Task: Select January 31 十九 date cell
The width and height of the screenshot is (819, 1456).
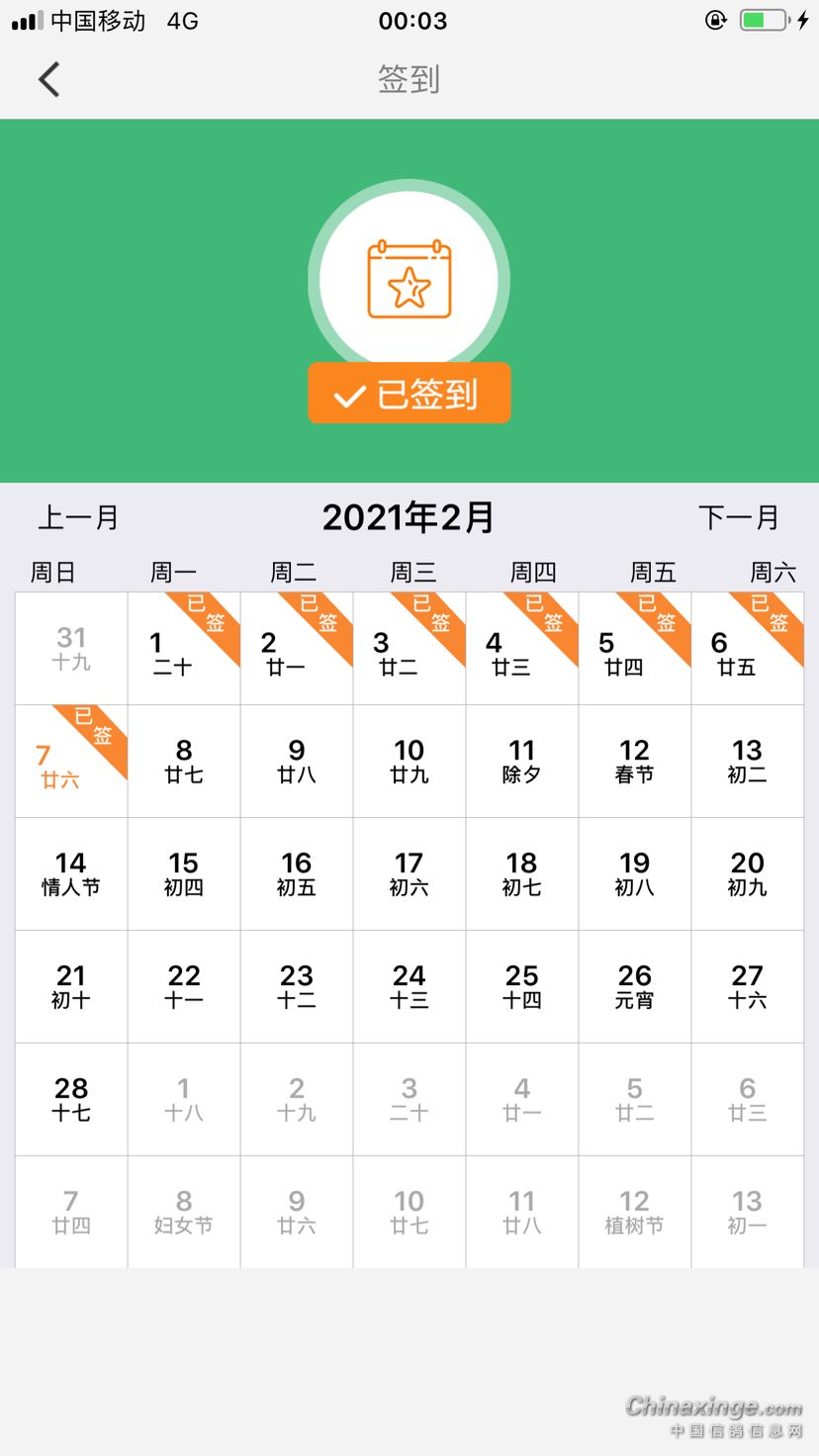Action: pos(71,649)
